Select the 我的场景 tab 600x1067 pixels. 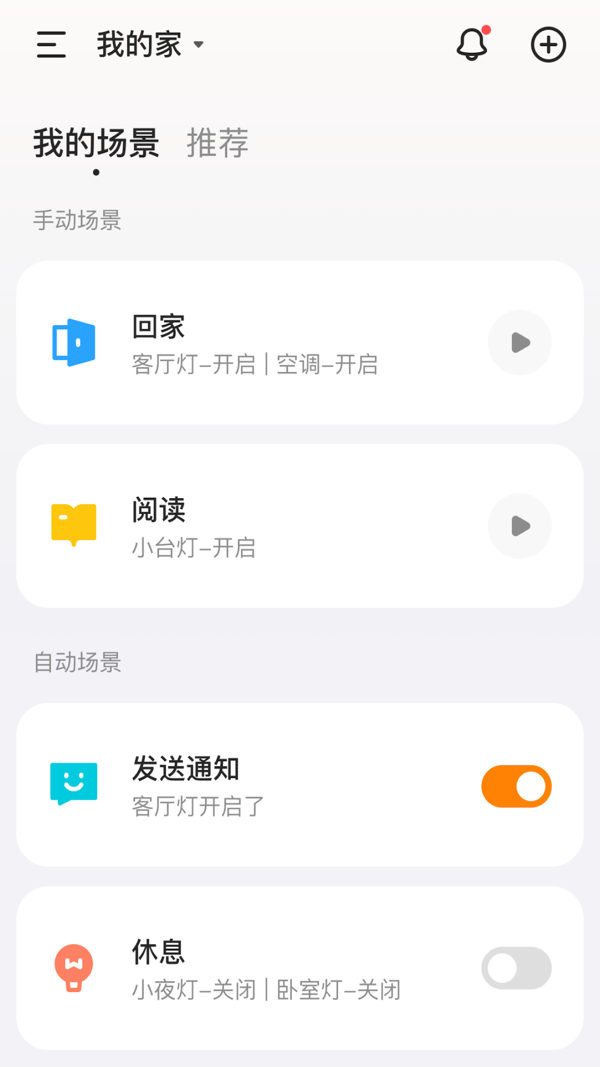point(96,143)
